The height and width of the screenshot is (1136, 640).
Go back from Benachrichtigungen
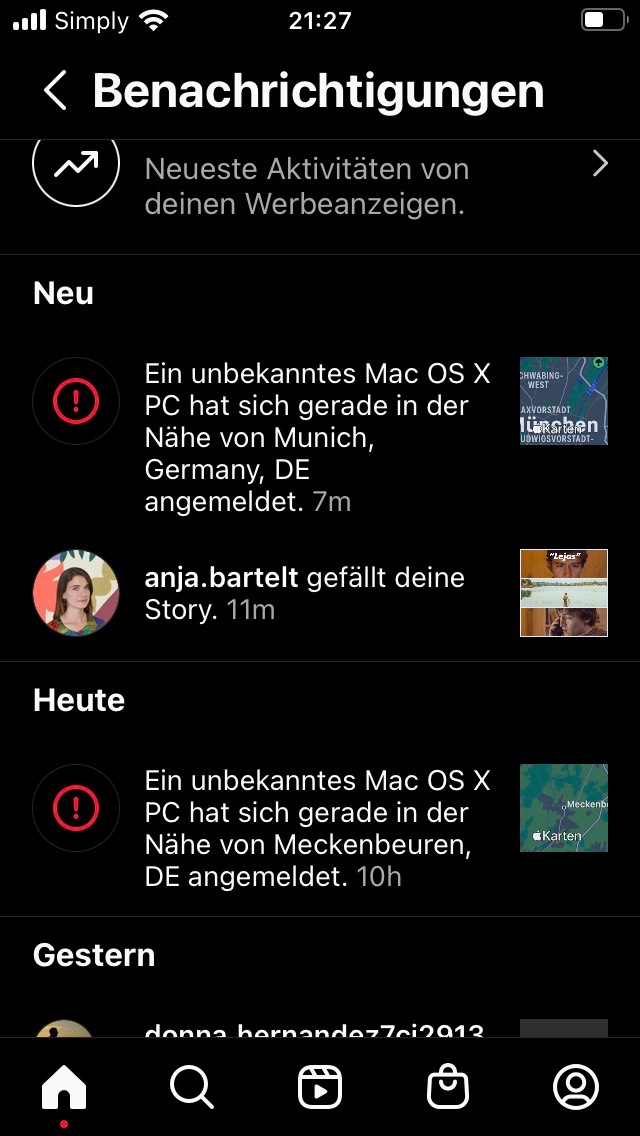coord(55,91)
